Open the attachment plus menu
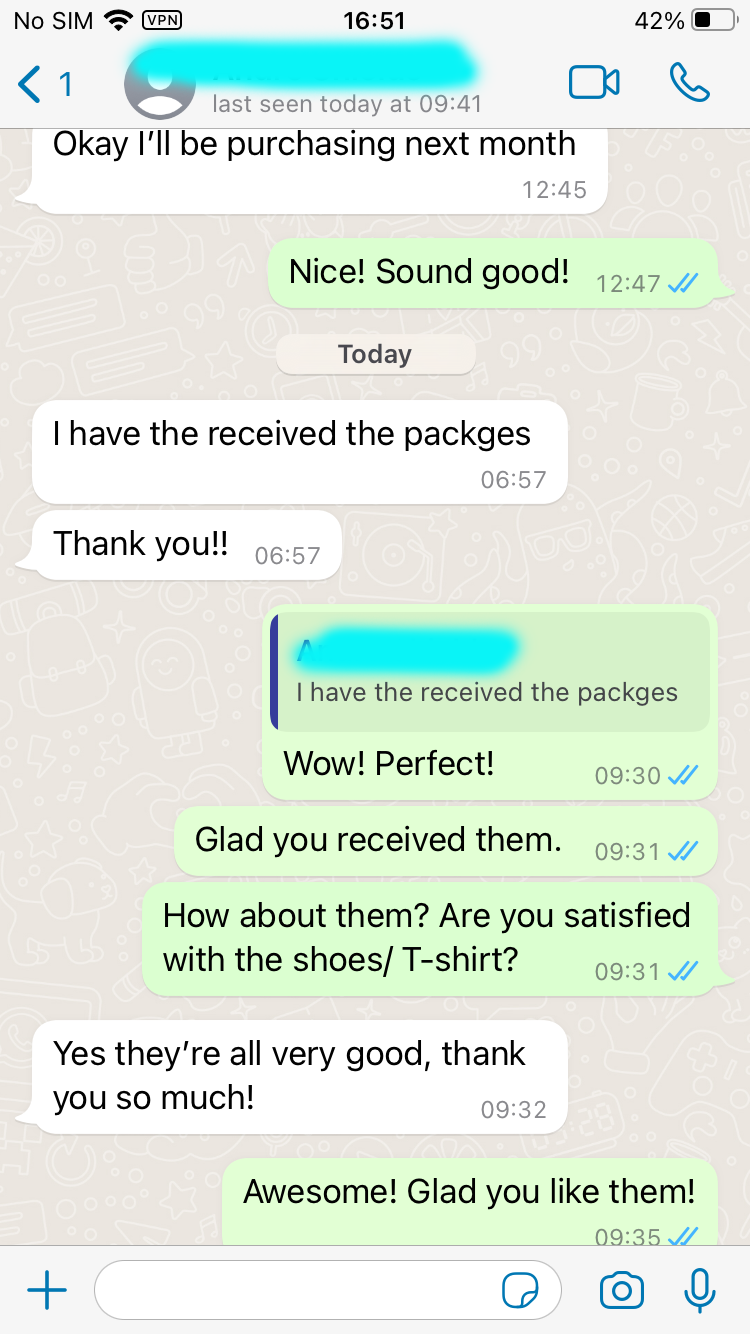Screen dimensions: 750x1334 [47, 1291]
